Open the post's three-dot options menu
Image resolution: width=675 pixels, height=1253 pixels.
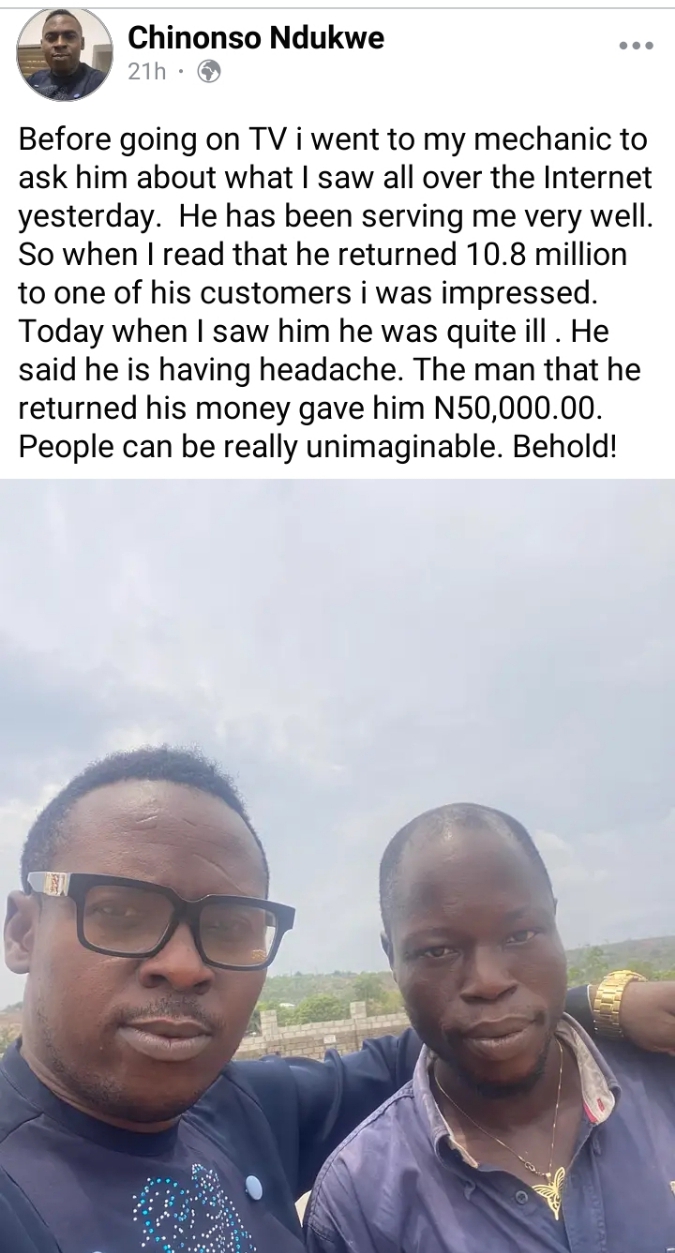point(635,46)
